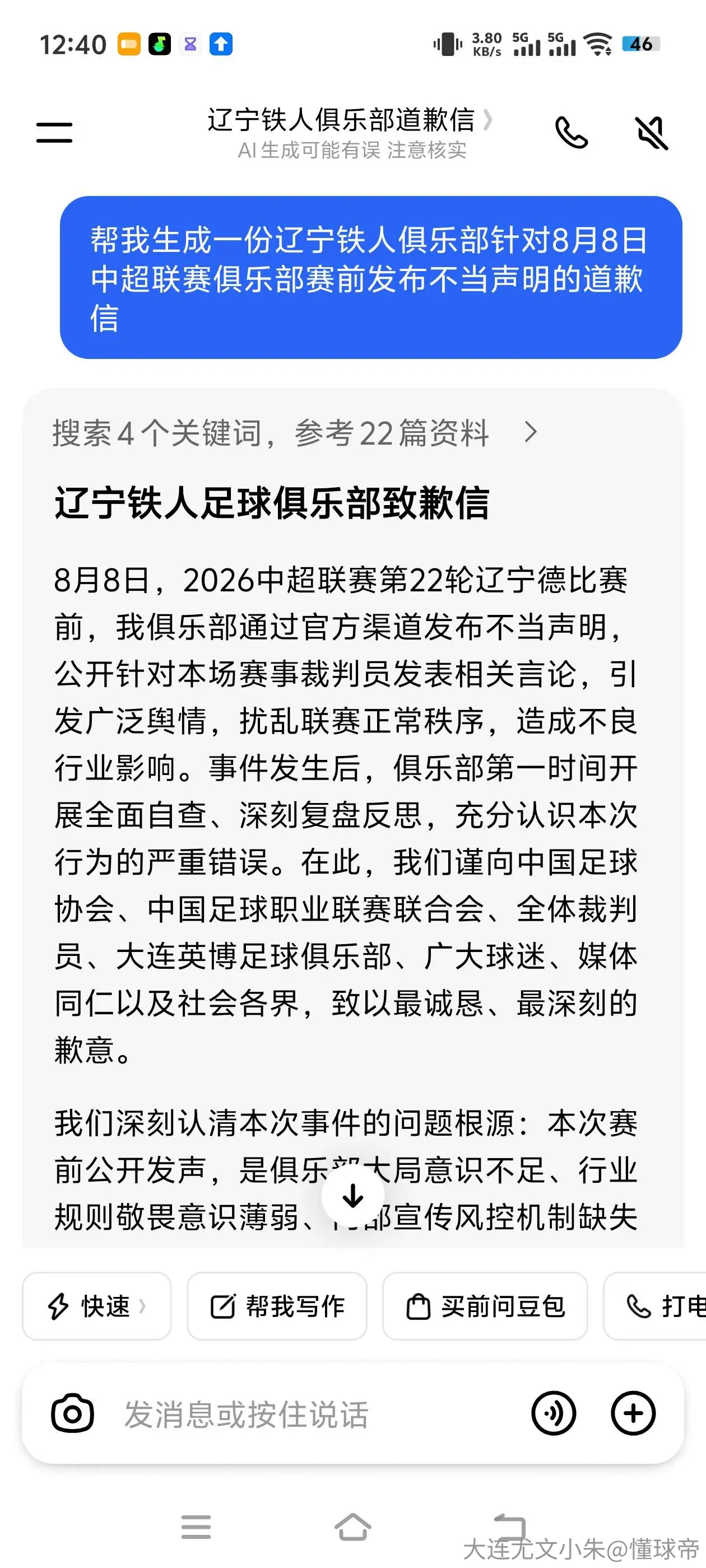Image resolution: width=706 pixels, height=1568 pixels.
Task: Open the plus attachments button
Action: tap(634, 1413)
